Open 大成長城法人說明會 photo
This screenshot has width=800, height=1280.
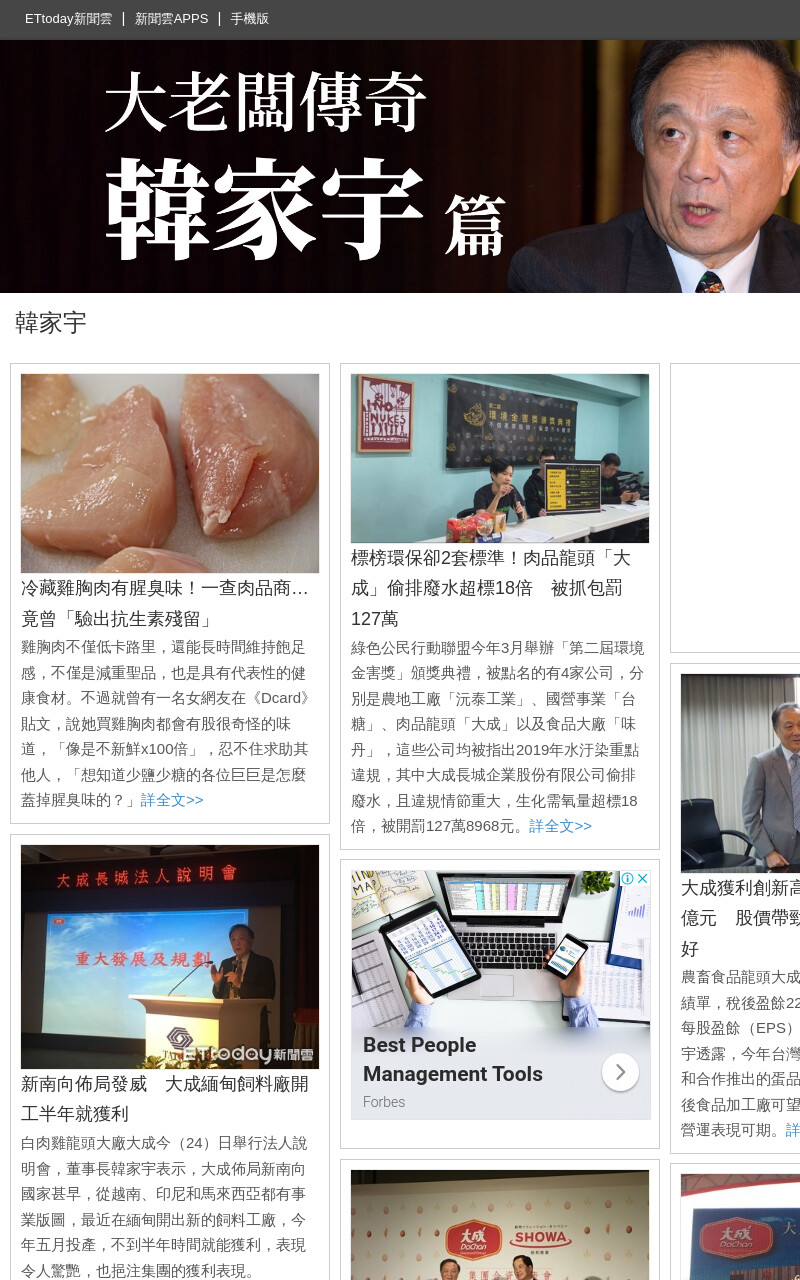click(x=170, y=957)
